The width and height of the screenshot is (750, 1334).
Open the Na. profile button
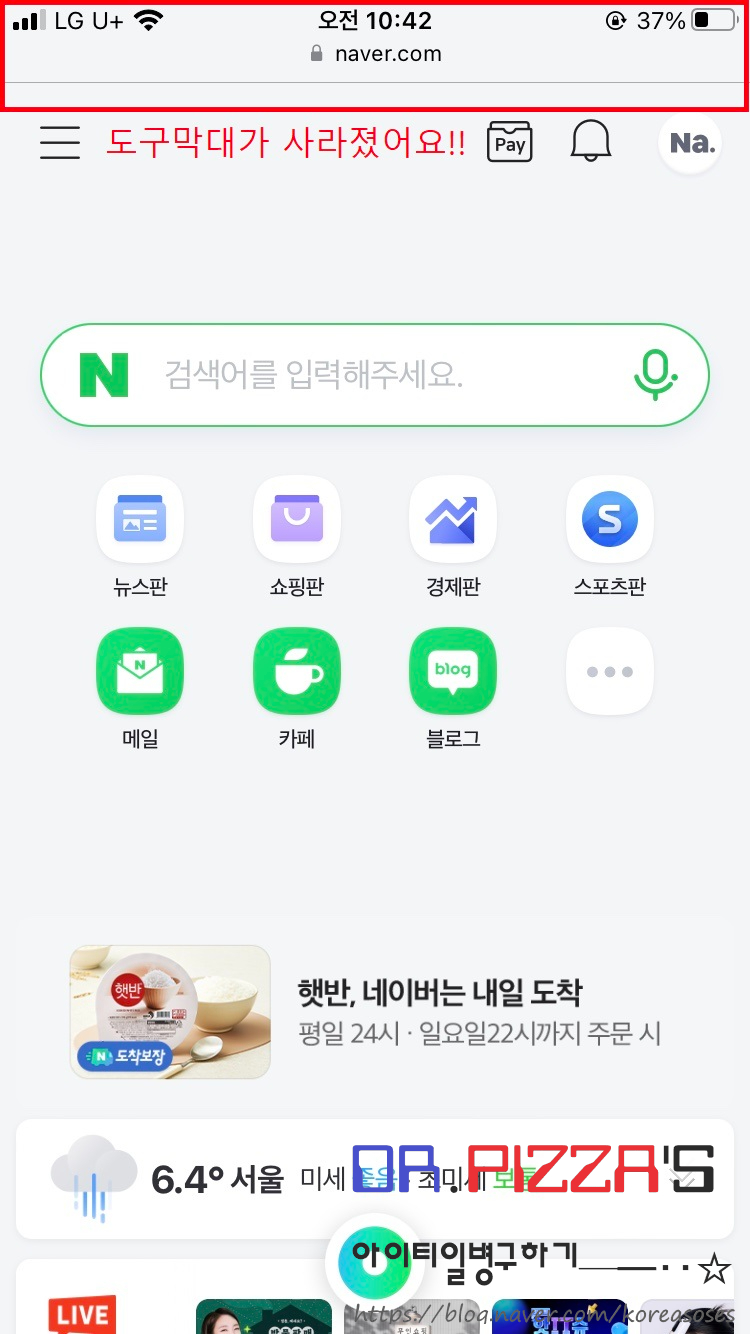pyautogui.click(x=691, y=143)
